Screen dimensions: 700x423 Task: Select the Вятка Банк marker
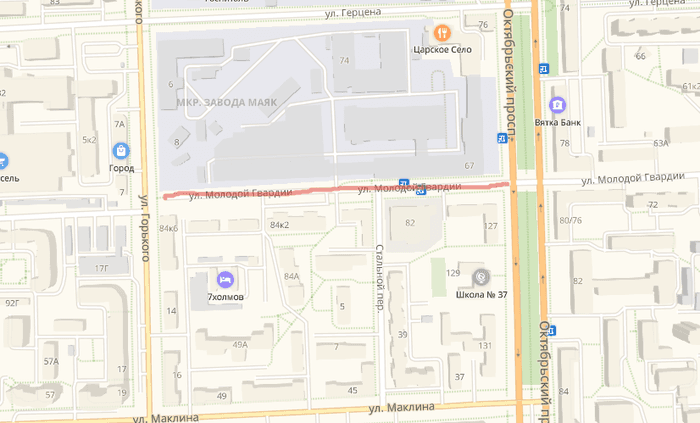click(558, 104)
